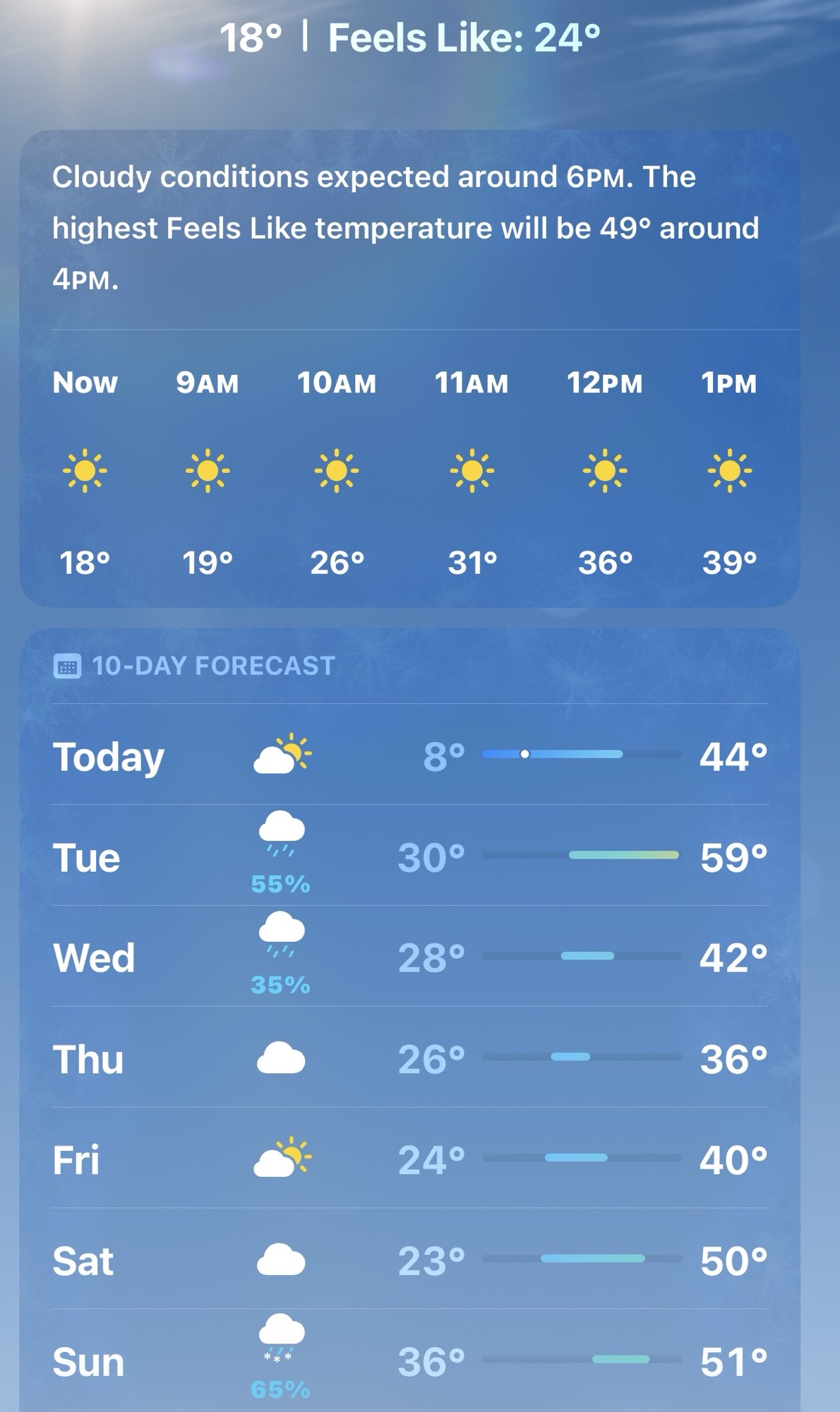Tap the Sat forecast row
This screenshot has width=840, height=1412.
409,1260
